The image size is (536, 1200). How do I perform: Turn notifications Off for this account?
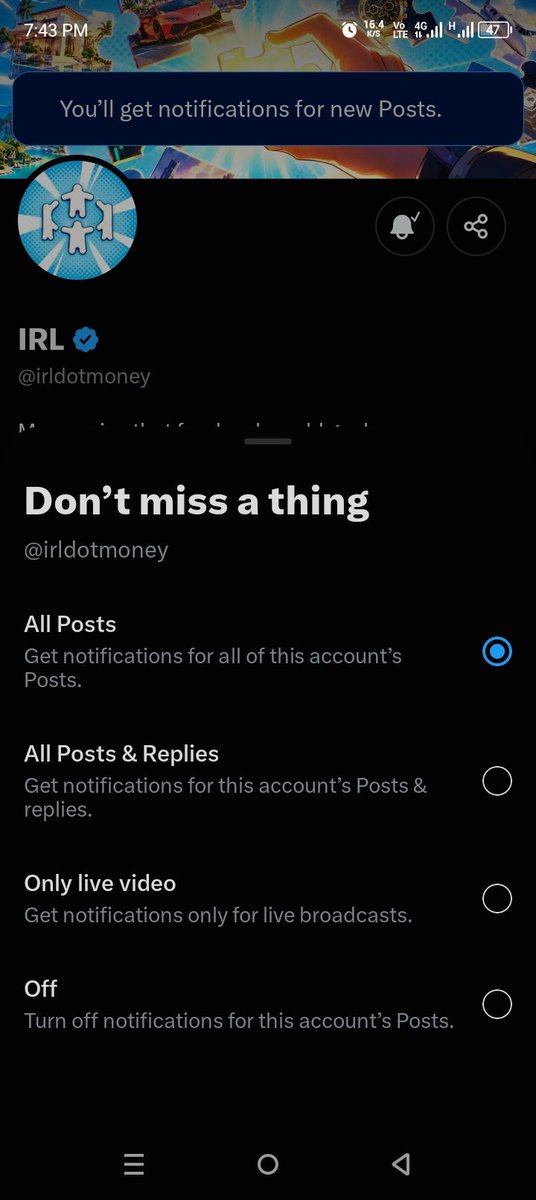pos(268,1004)
